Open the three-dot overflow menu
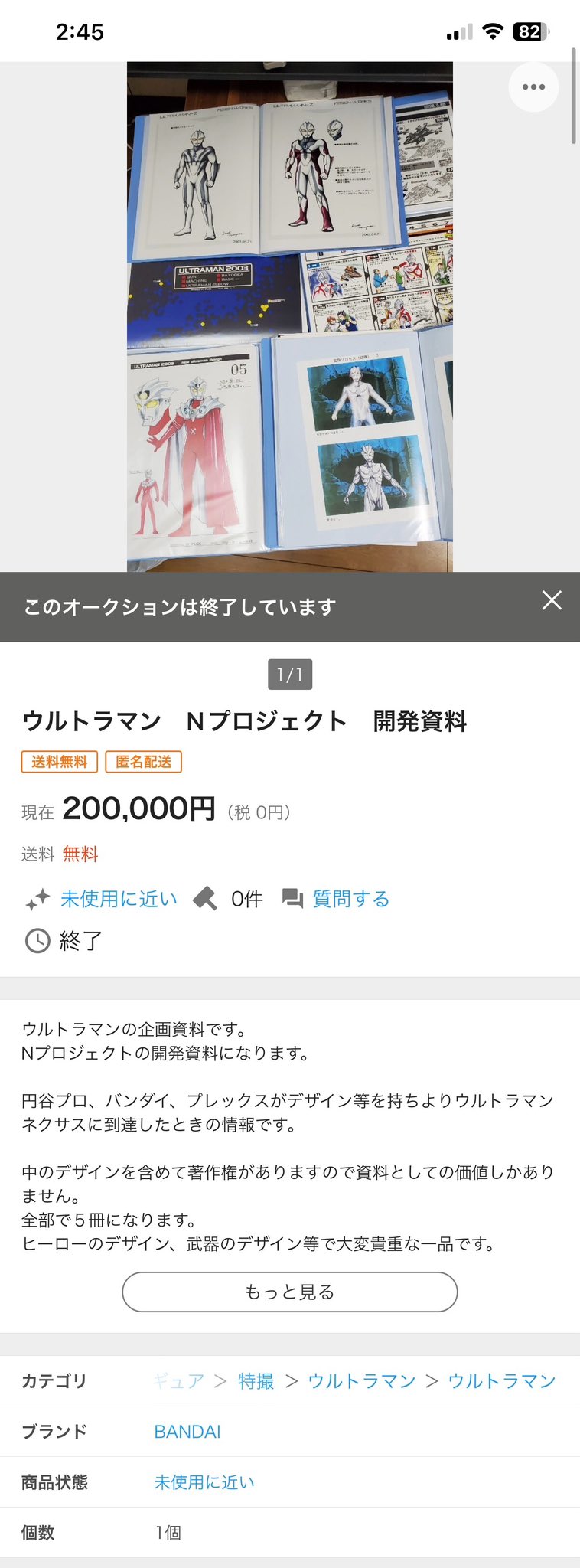Viewport: 580px width, 1568px height. (x=533, y=87)
